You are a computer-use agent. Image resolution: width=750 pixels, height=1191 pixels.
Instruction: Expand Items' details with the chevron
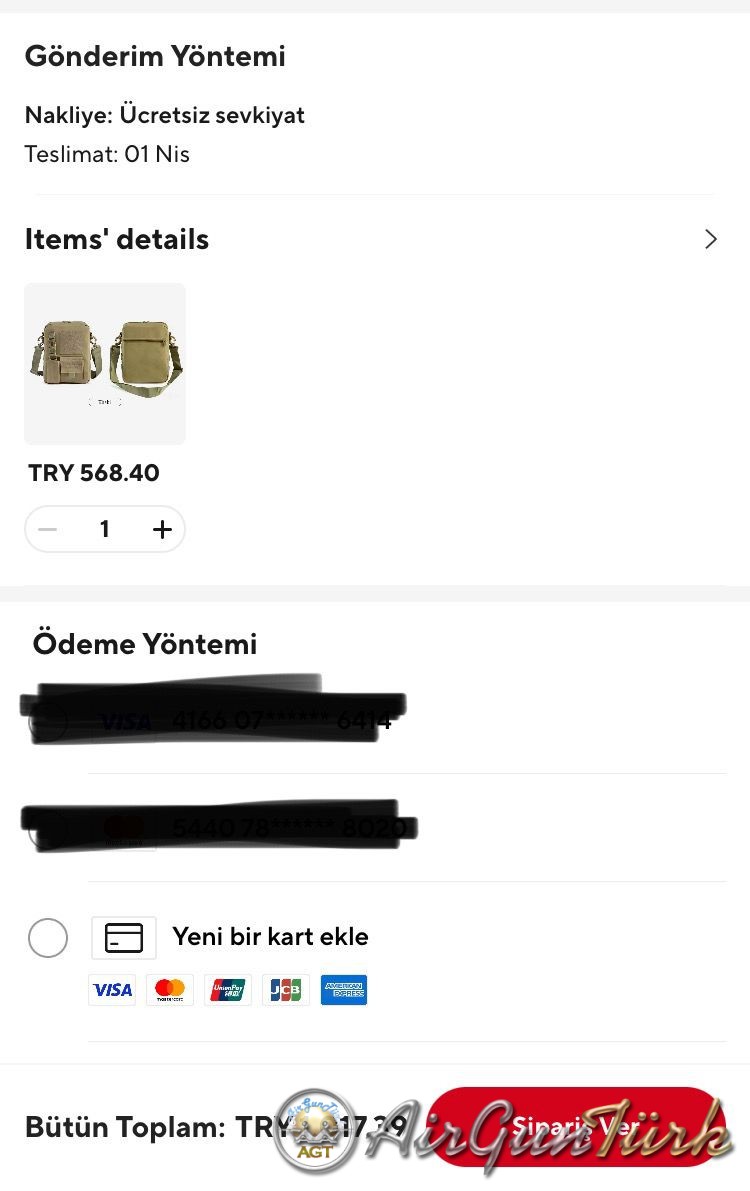click(x=710, y=239)
